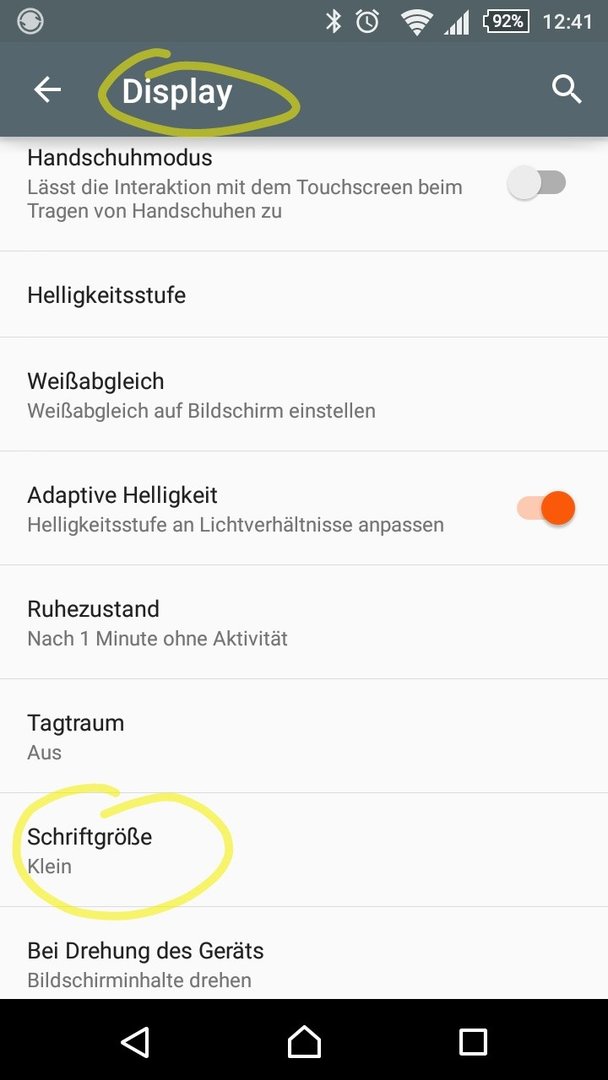
Task: Go back using the app bar arrow
Action: pyautogui.click(x=48, y=90)
